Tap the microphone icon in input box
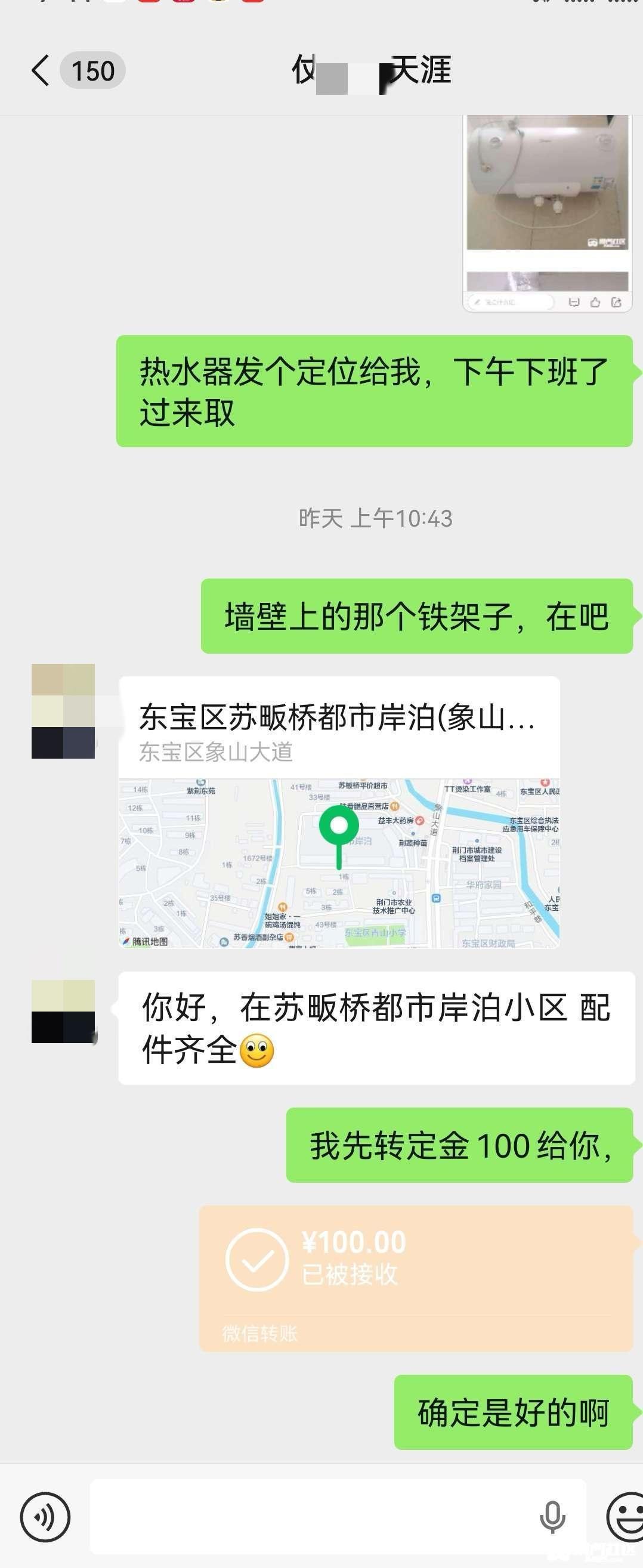 tap(552, 1517)
